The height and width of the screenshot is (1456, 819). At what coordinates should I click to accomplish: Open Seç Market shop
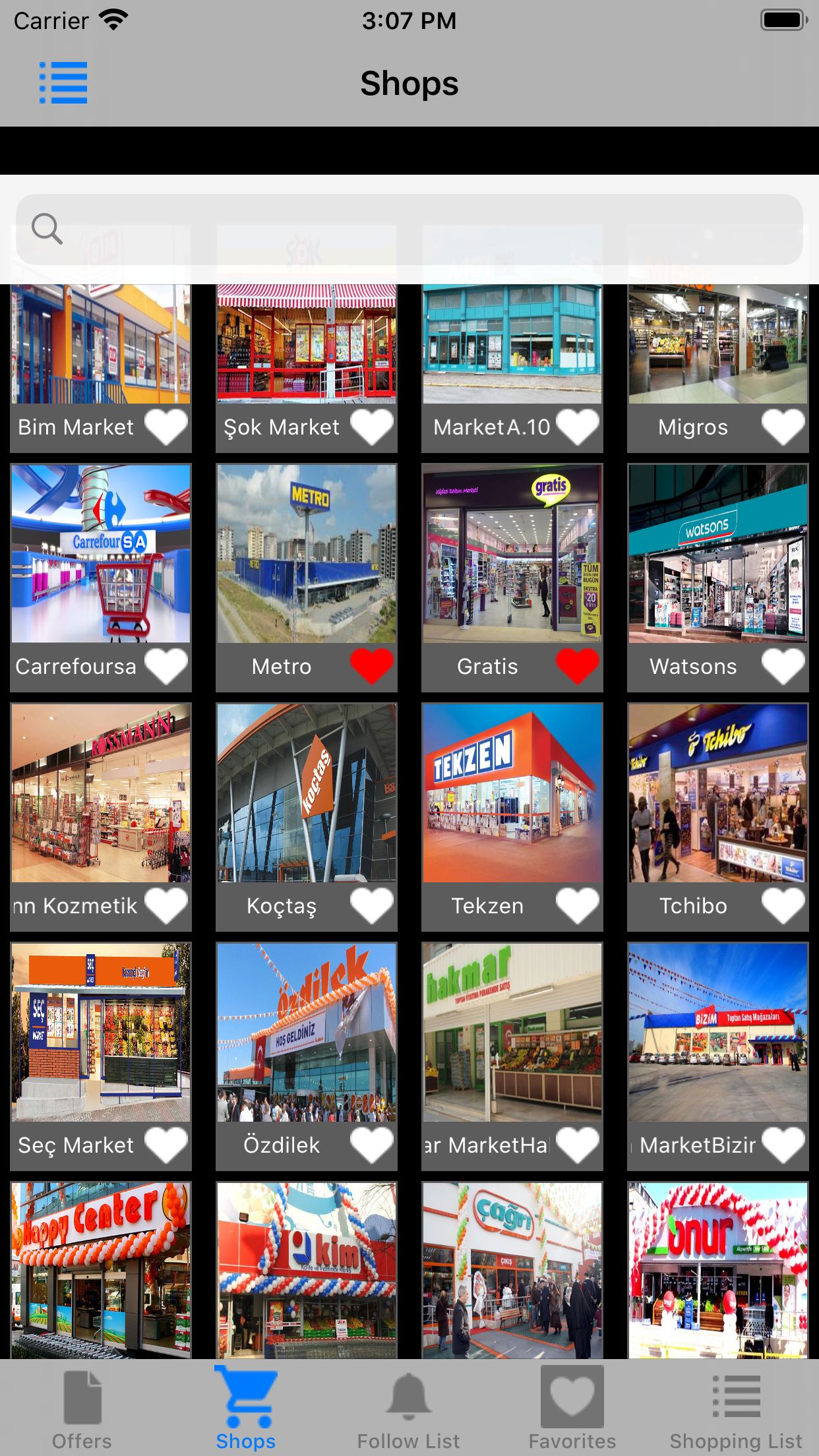pyautogui.click(x=101, y=1056)
